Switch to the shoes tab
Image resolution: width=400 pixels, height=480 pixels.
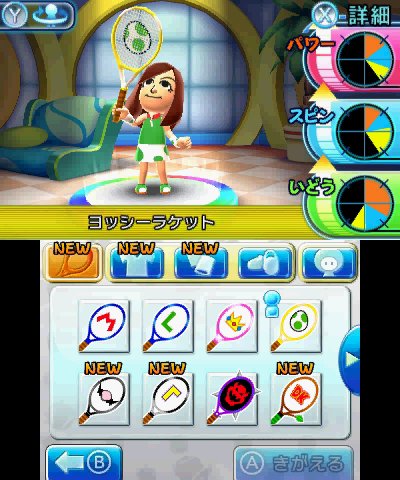pyautogui.click(x=265, y=262)
